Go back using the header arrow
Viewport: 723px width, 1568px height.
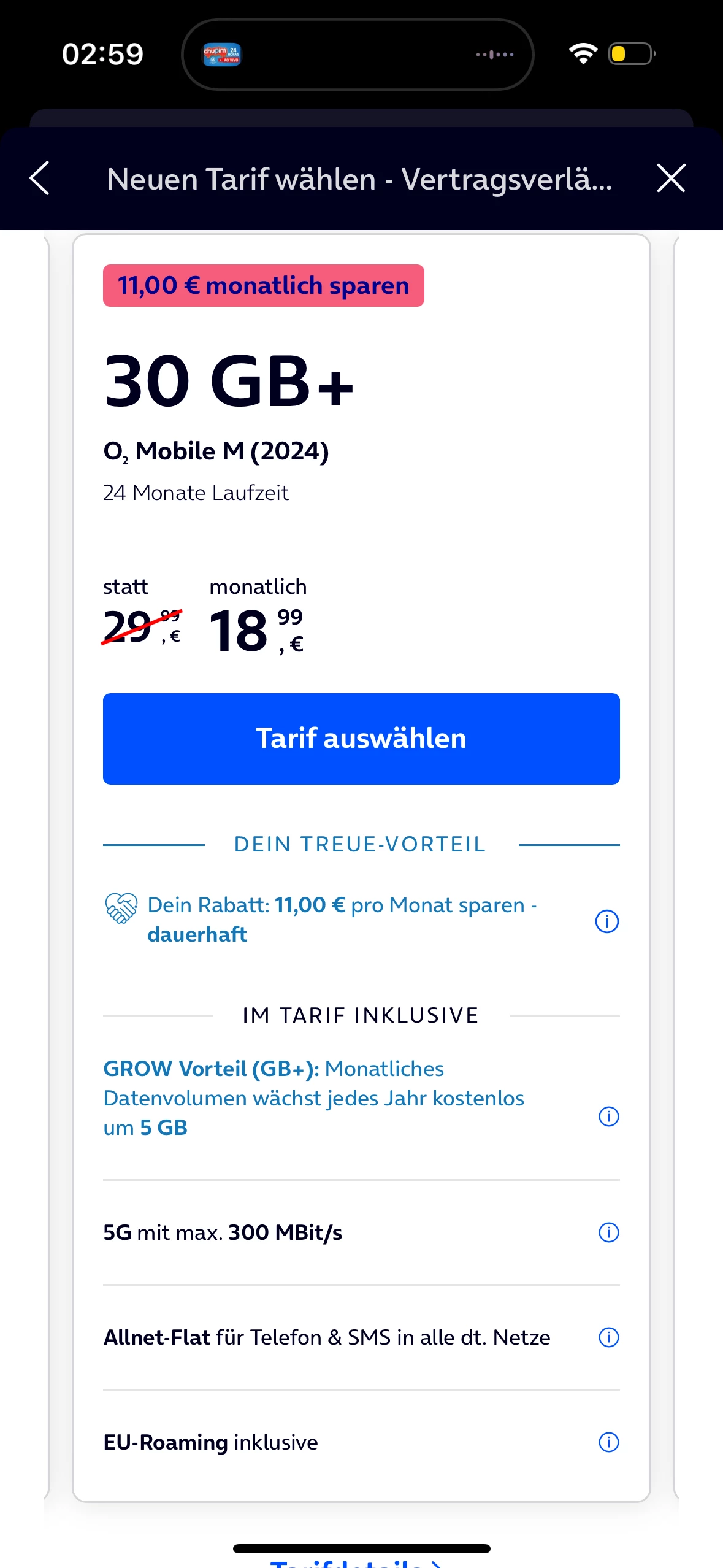(x=40, y=179)
